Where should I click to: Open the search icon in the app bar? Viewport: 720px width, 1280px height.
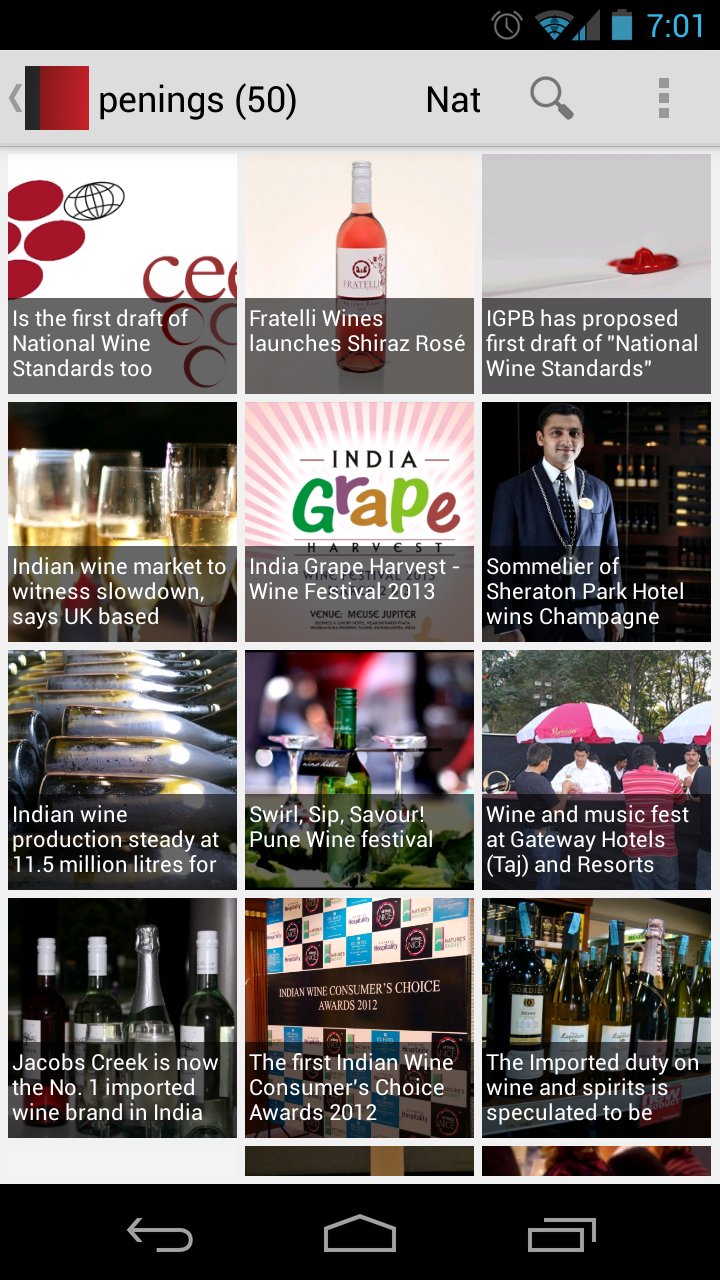(x=551, y=99)
